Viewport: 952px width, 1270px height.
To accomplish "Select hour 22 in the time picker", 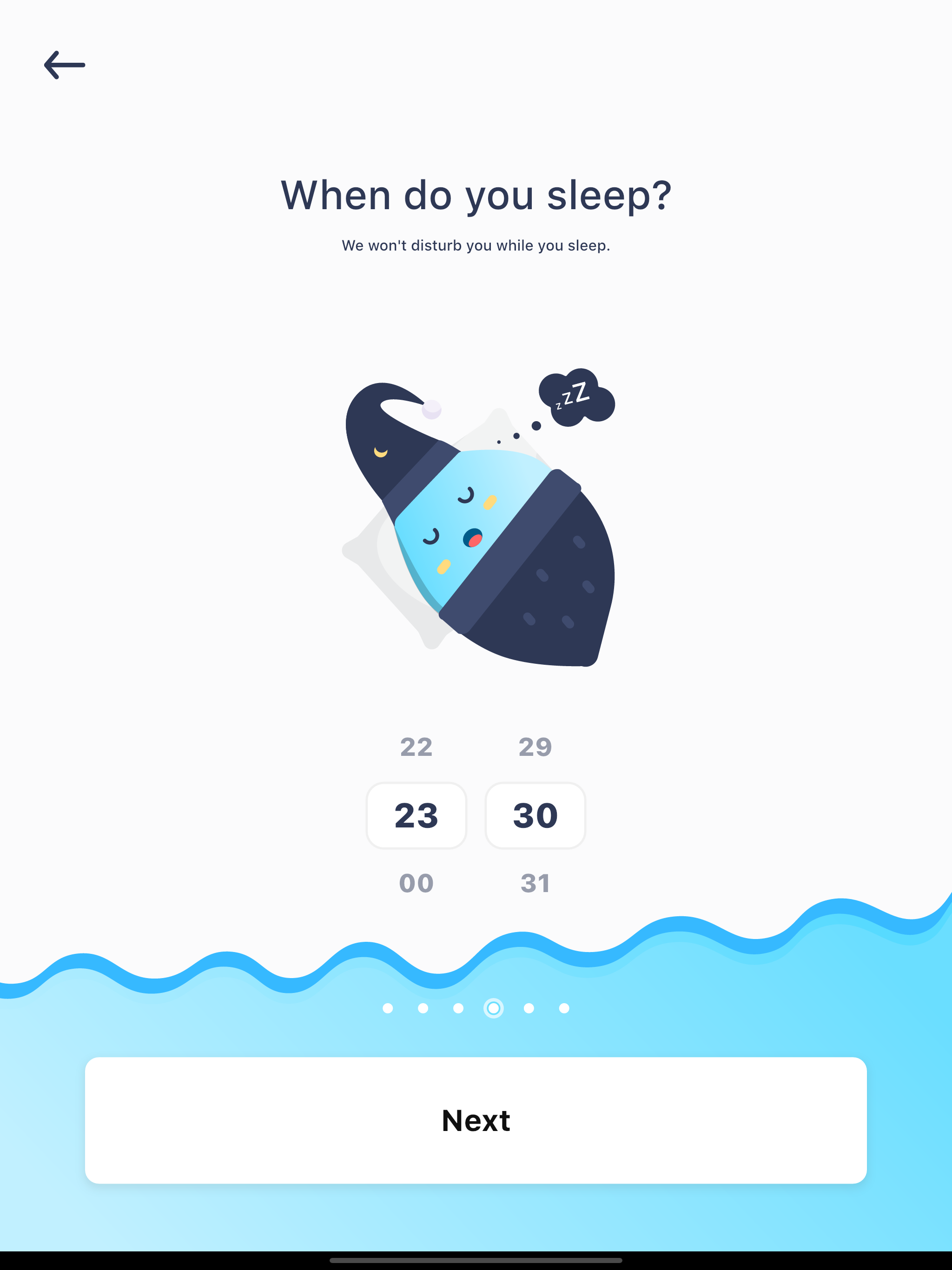I will [416, 747].
